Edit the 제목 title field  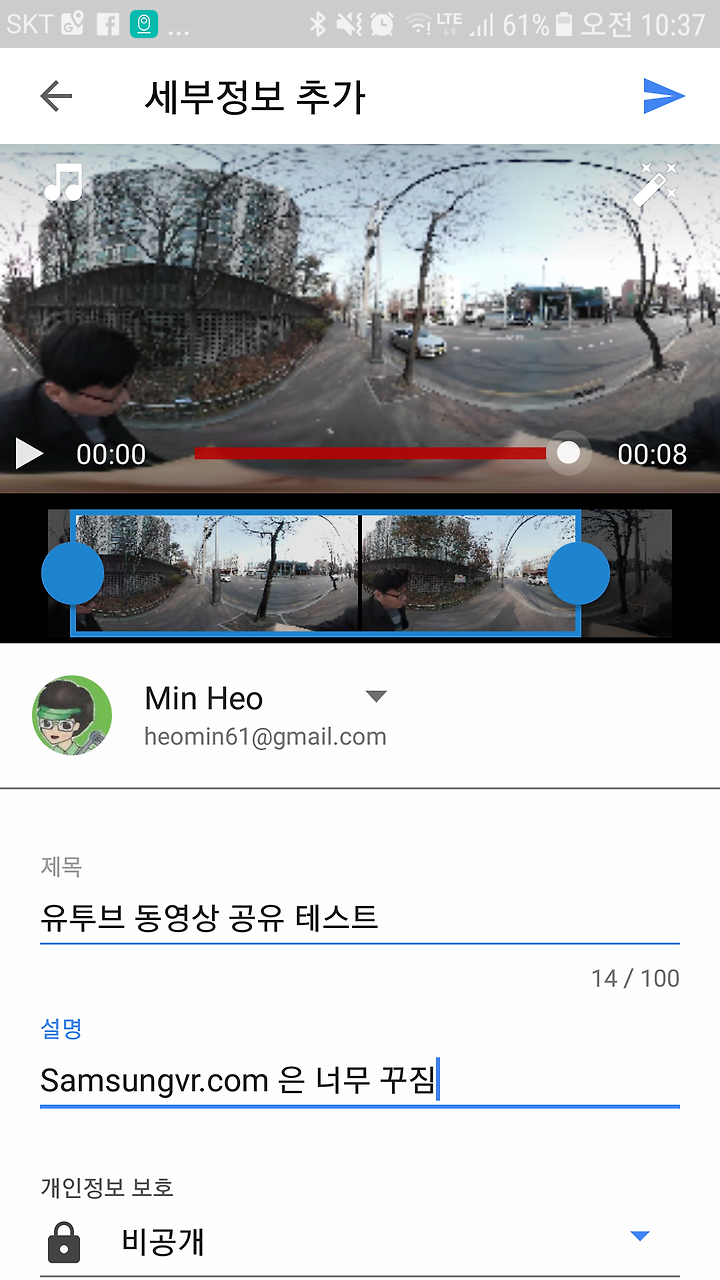click(x=360, y=916)
